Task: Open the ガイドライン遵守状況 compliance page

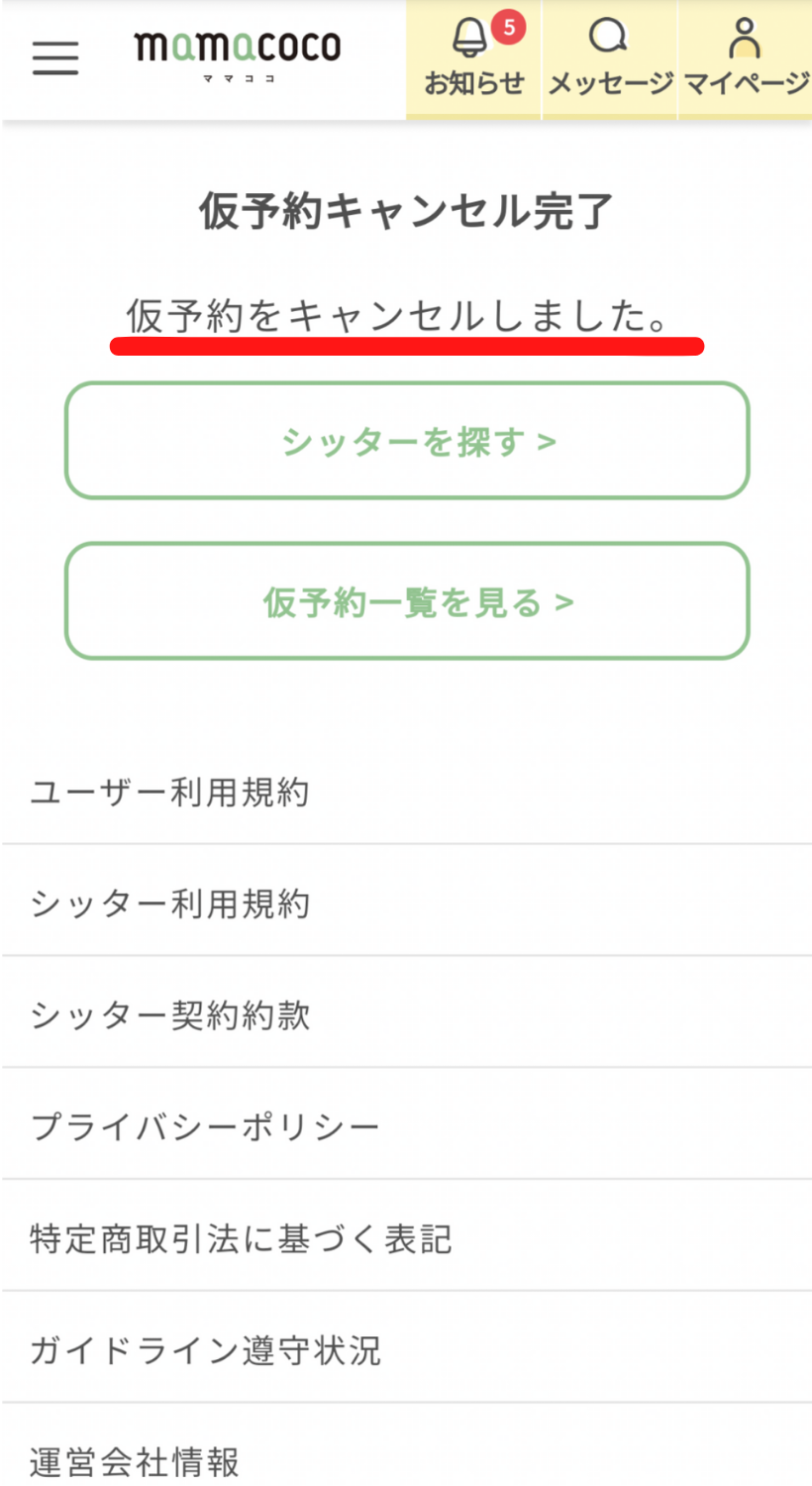Action: [x=203, y=1349]
